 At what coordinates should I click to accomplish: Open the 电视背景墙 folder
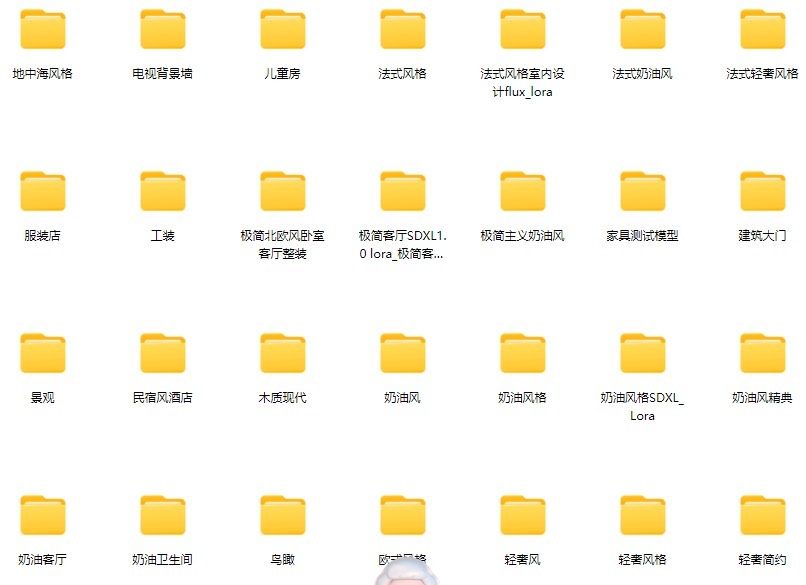point(163,30)
